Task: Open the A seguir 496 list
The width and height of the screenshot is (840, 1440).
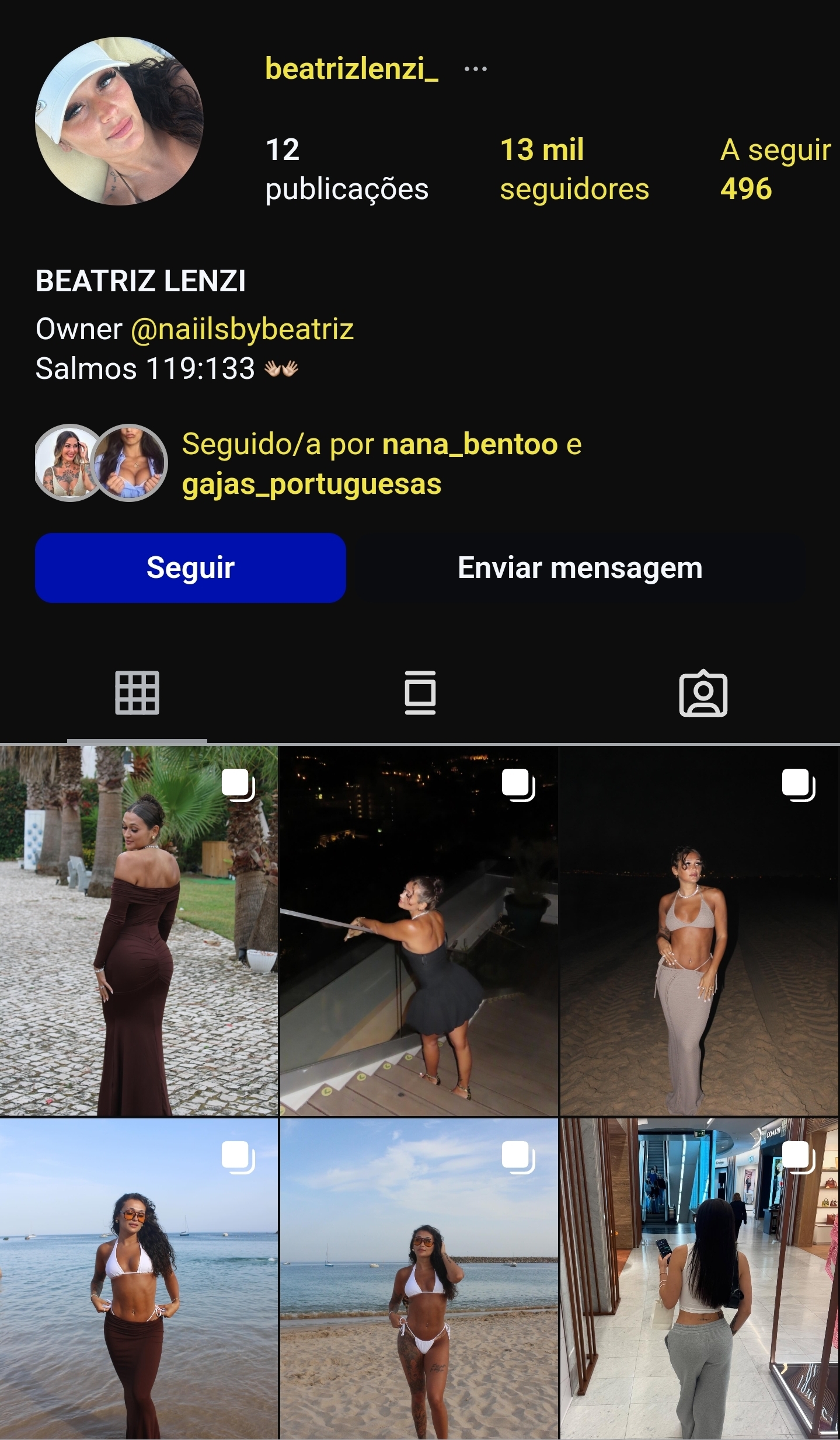Action: pyautogui.click(x=775, y=169)
